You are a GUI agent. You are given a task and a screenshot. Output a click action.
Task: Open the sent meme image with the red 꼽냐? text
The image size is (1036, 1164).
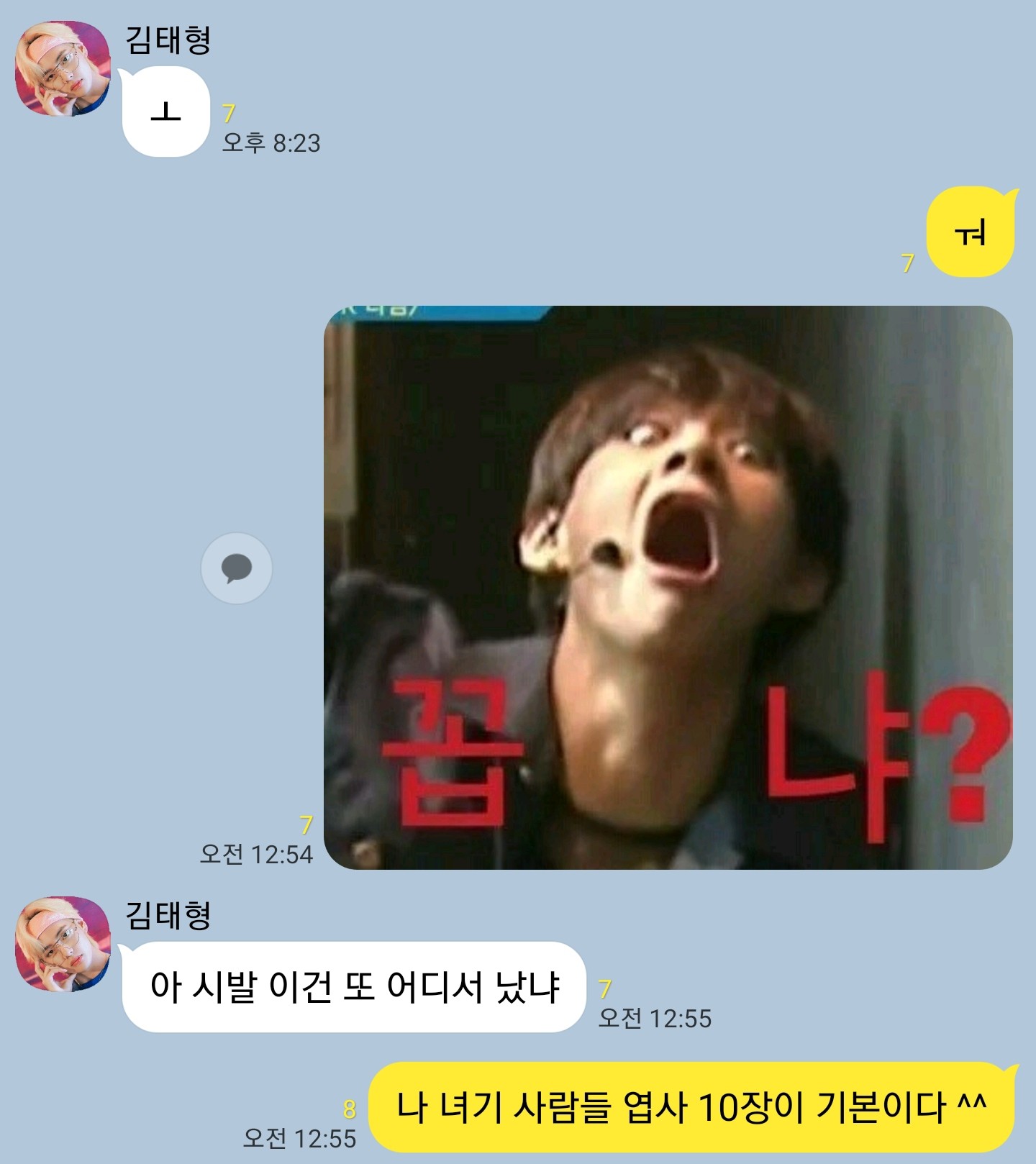pos(668,587)
